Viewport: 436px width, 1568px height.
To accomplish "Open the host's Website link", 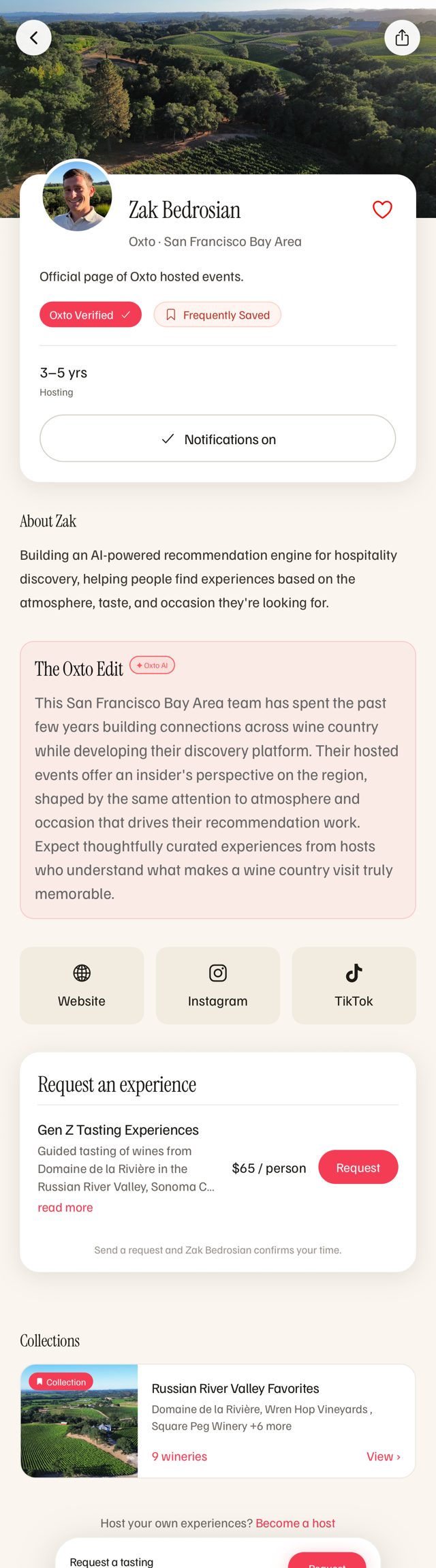I will tap(82, 985).
